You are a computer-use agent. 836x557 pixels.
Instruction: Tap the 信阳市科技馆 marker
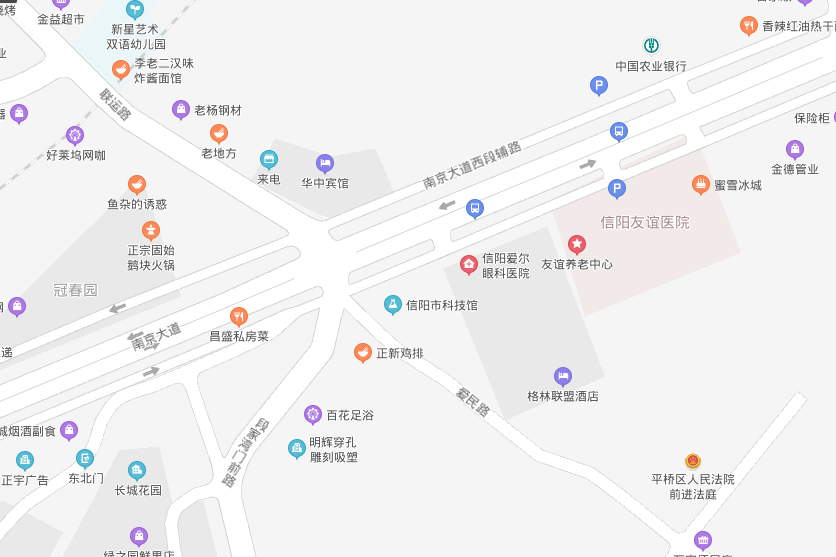pos(393,304)
